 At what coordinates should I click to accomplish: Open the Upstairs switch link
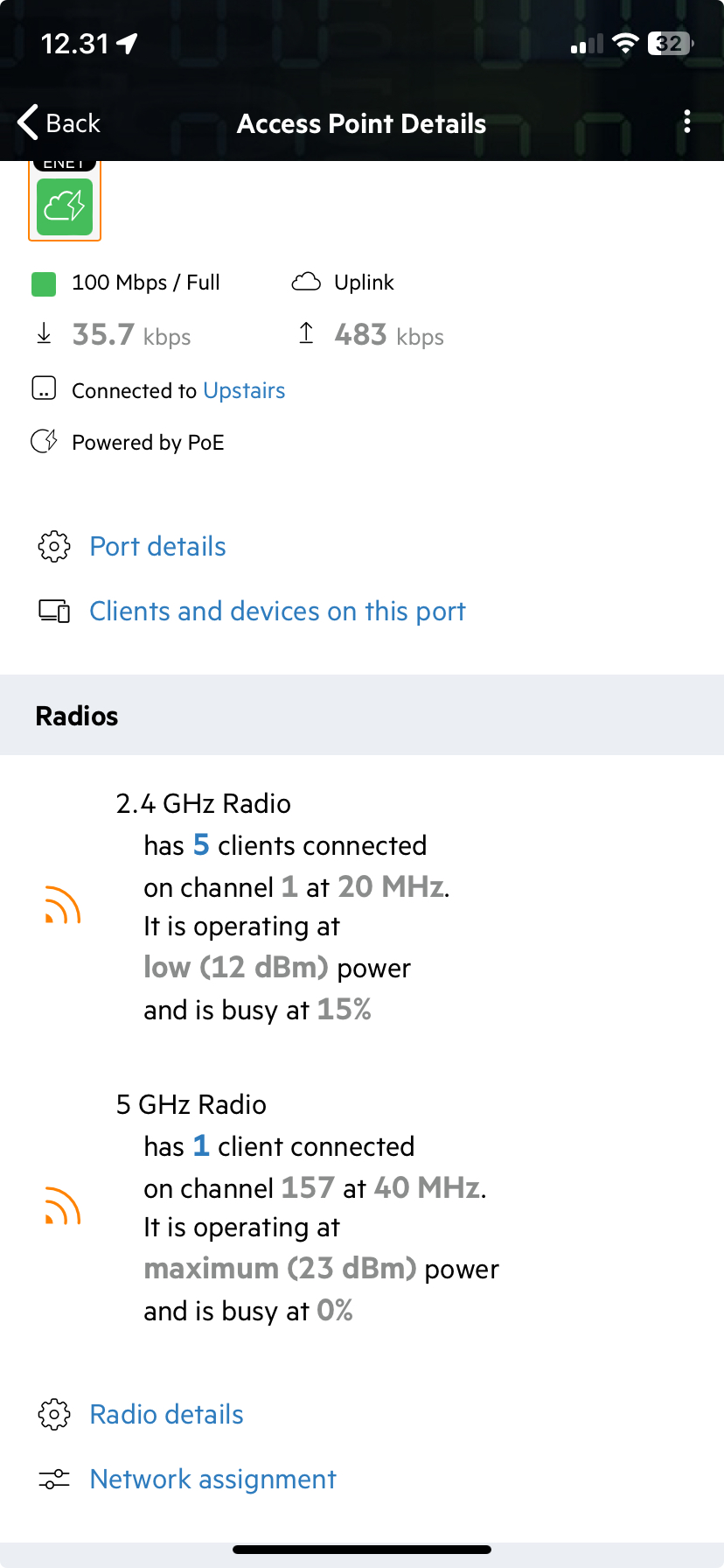[x=244, y=390]
